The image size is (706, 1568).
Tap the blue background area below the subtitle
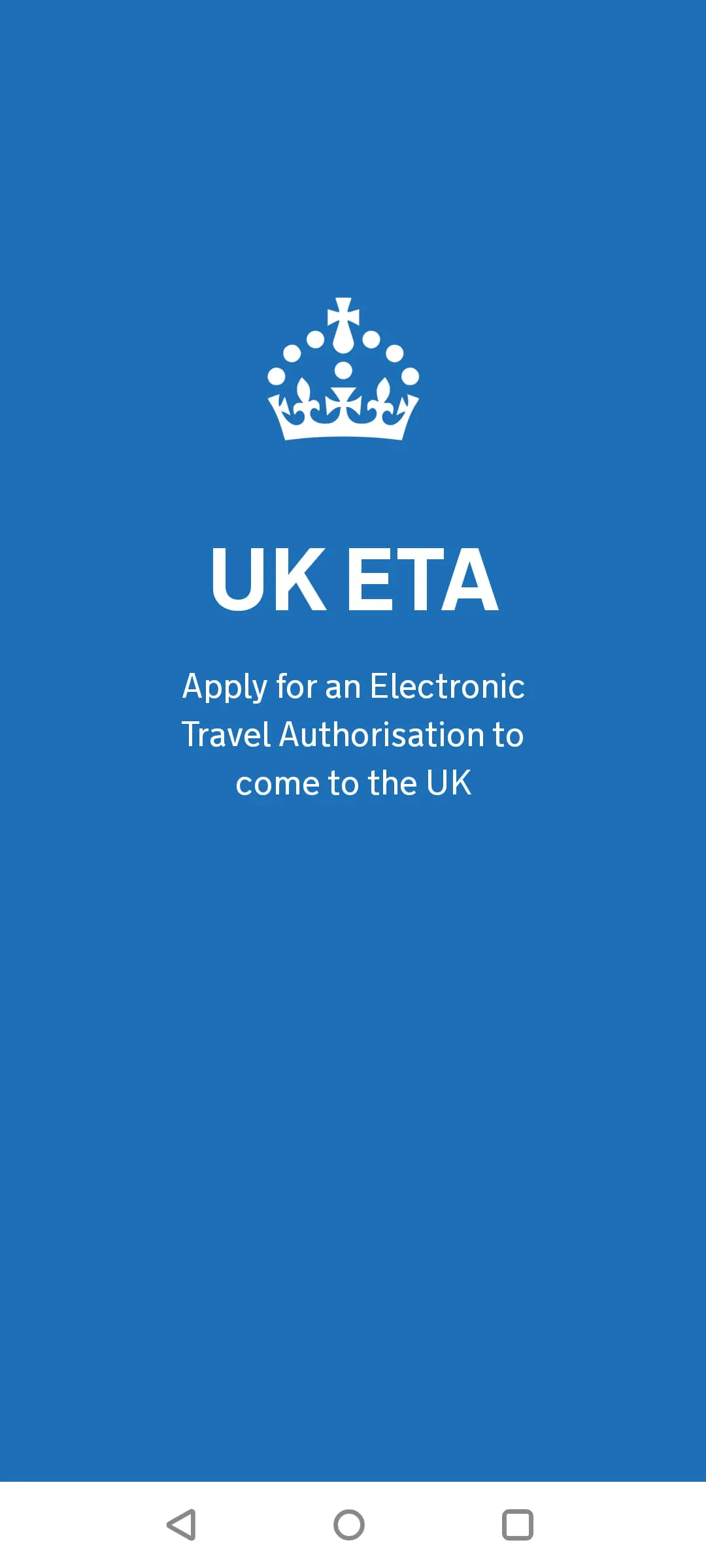[353, 1045]
